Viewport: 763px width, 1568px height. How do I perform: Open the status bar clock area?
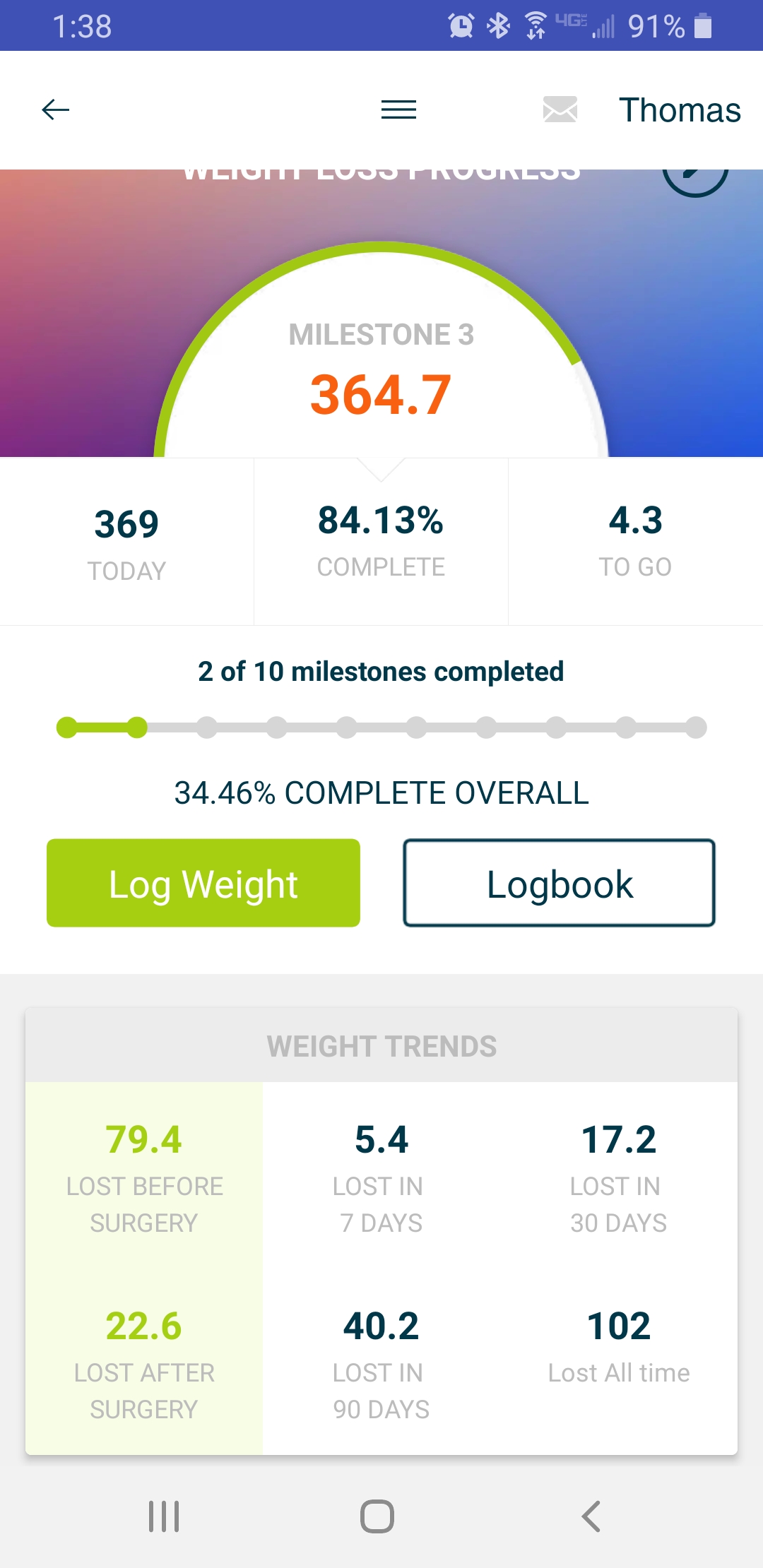click(85, 25)
